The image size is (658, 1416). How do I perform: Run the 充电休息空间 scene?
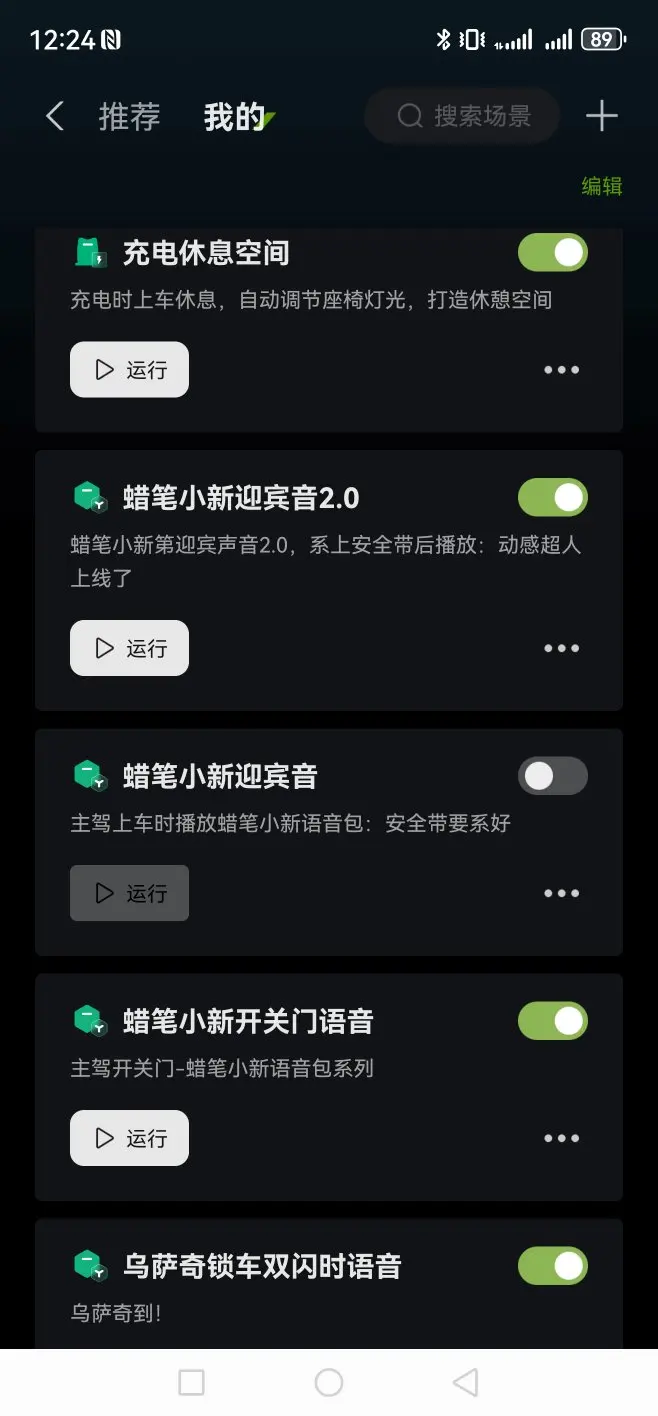click(x=129, y=370)
